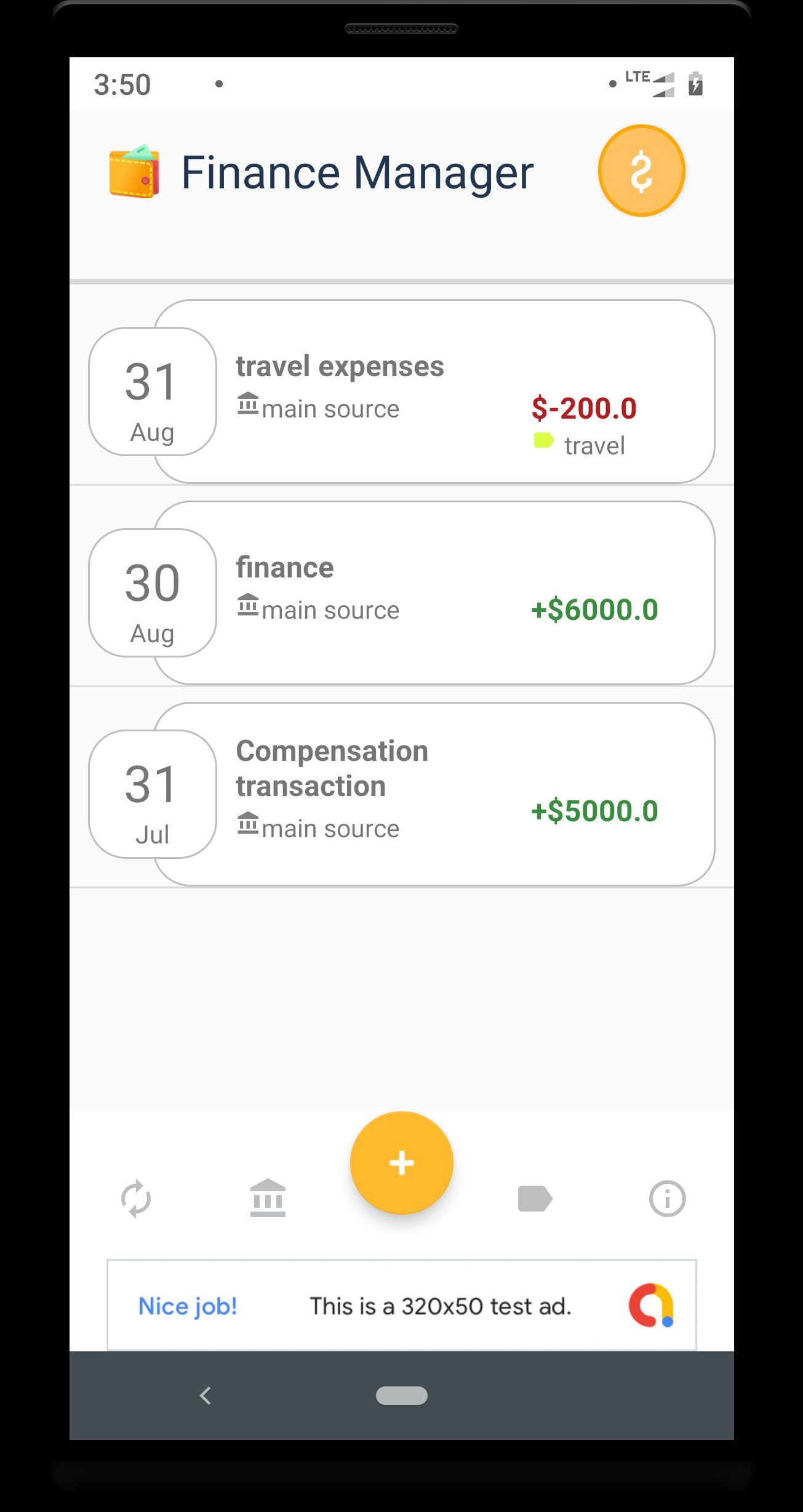
Task: Open the recurring transactions sync icon
Action: [x=136, y=1198]
